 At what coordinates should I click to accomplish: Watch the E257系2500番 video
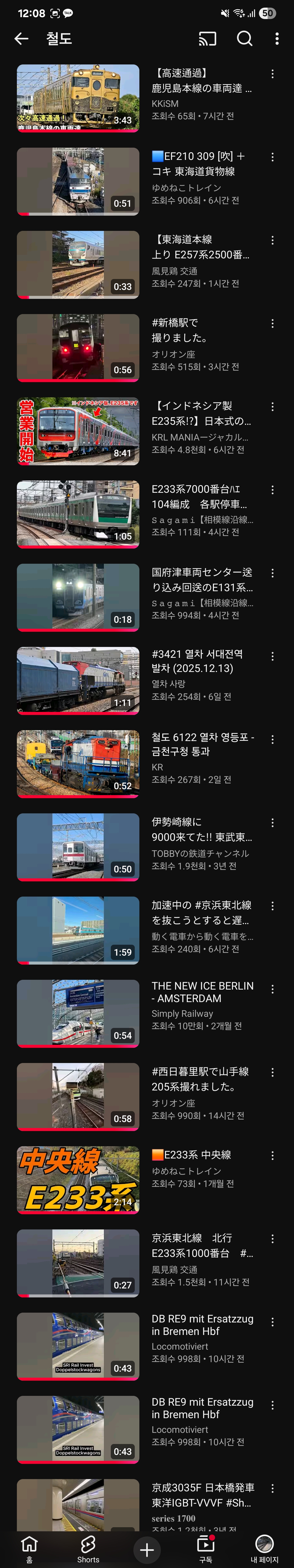(78, 264)
